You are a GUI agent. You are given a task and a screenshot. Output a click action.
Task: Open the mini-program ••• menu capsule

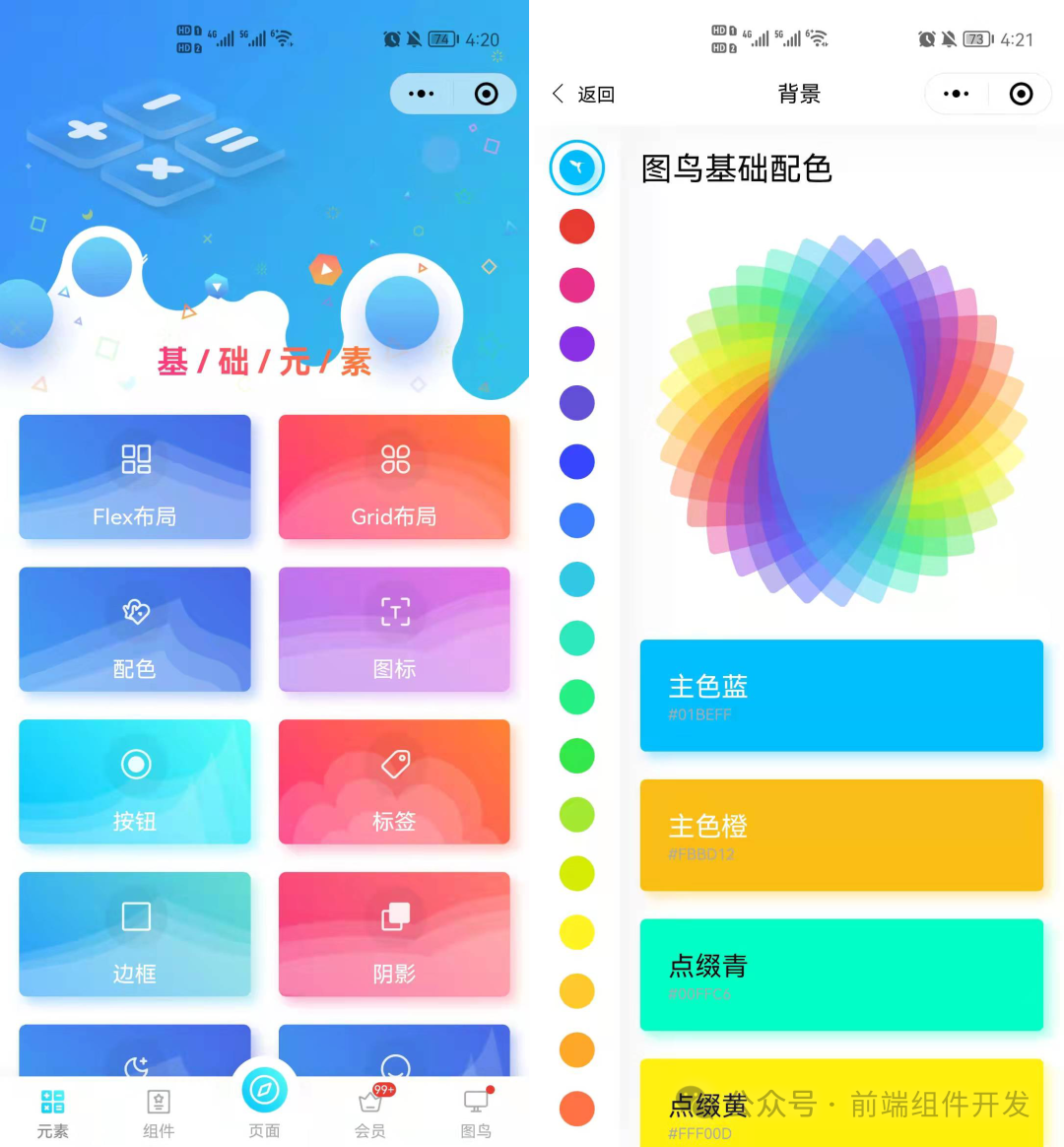click(x=421, y=94)
